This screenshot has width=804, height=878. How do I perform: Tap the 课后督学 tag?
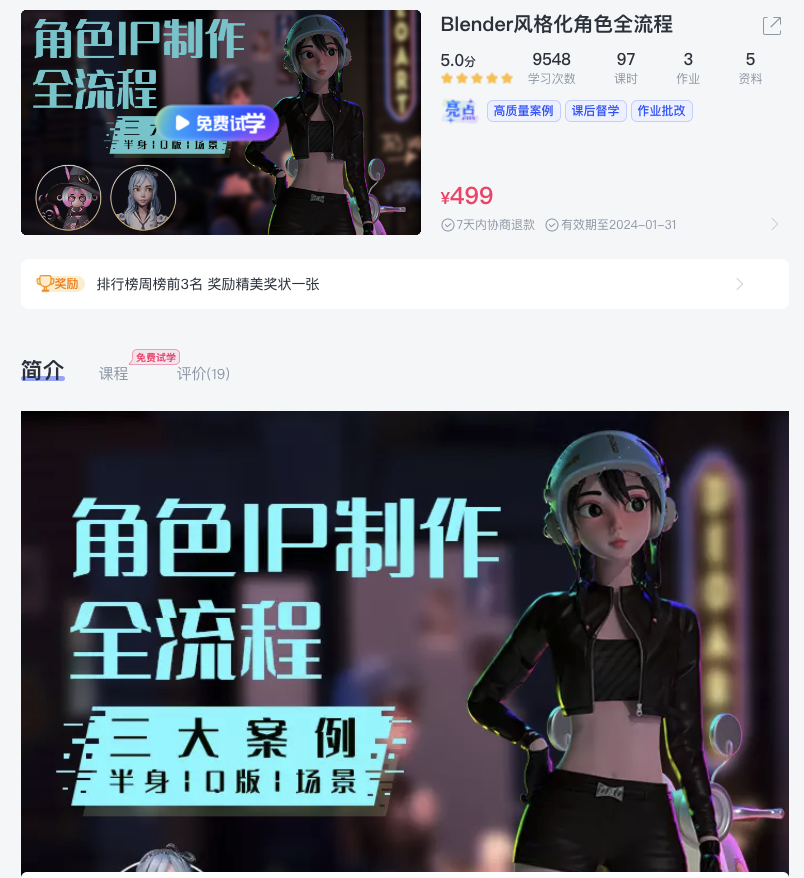tap(596, 111)
